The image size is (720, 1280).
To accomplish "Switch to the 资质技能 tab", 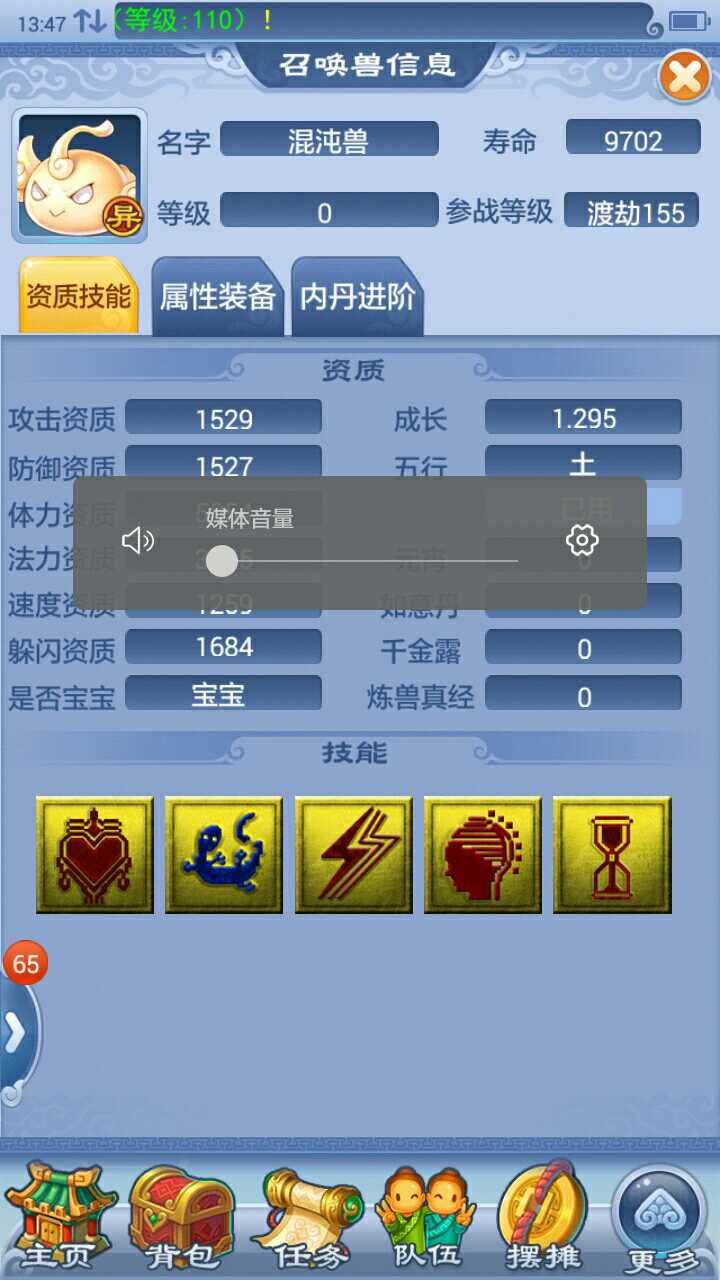I will pos(78,297).
